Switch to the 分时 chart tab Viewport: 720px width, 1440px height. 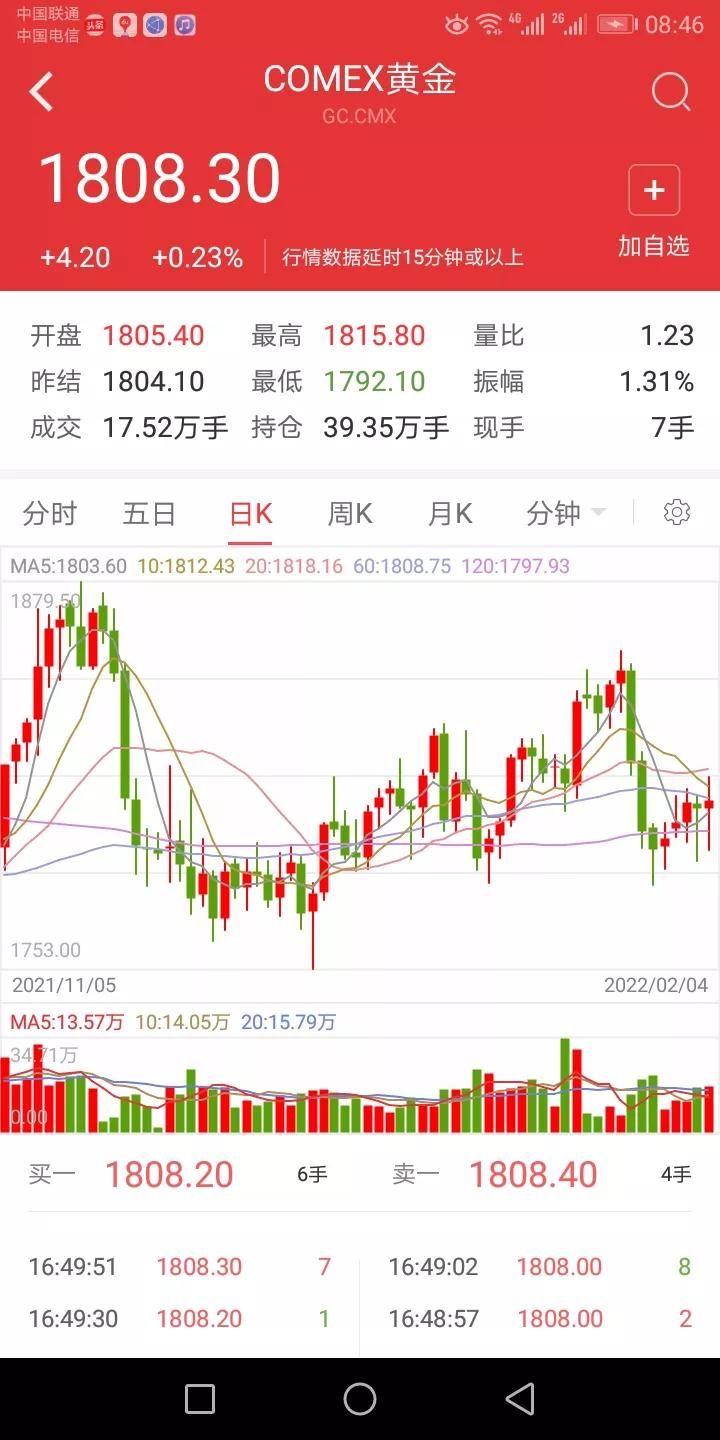pos(50,514)
